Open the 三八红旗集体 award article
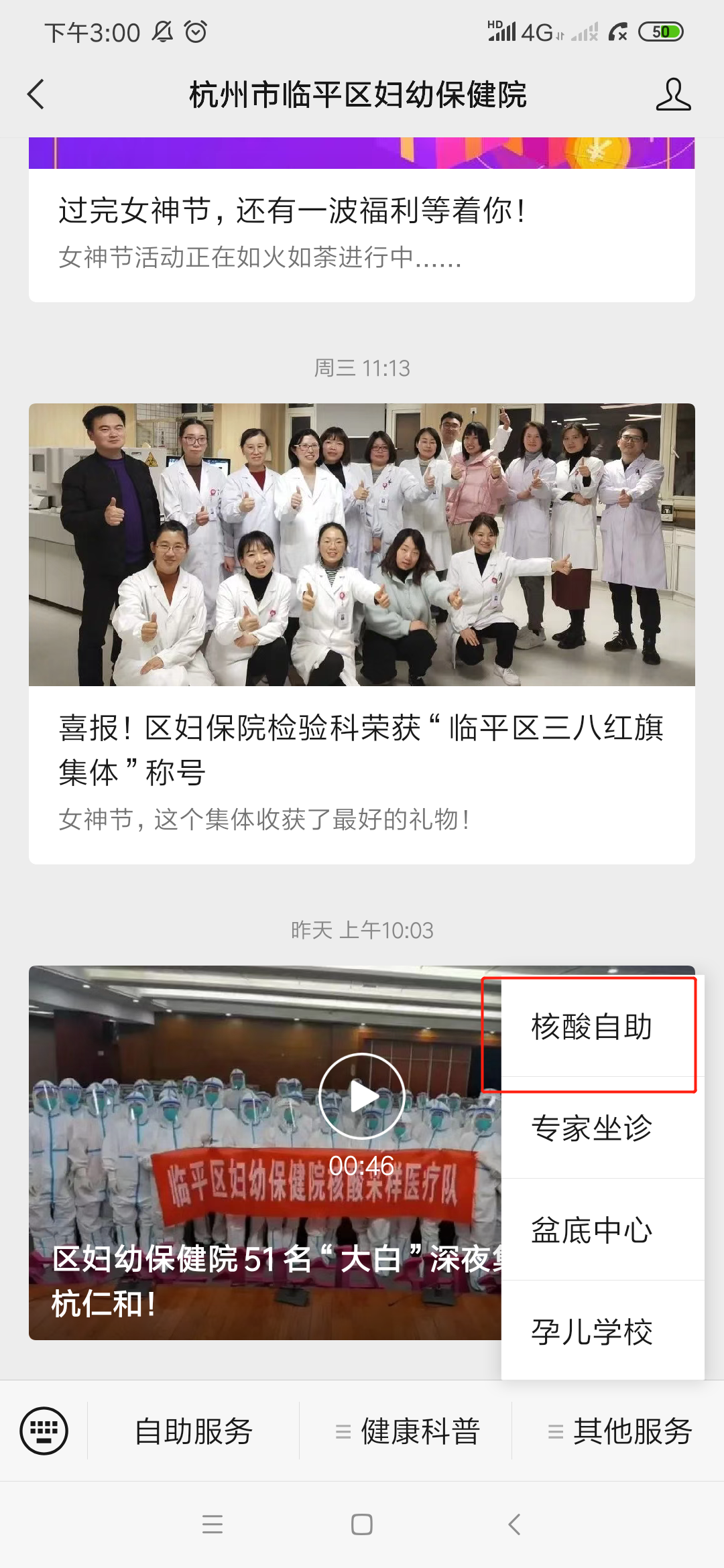 tap(362, 750)
